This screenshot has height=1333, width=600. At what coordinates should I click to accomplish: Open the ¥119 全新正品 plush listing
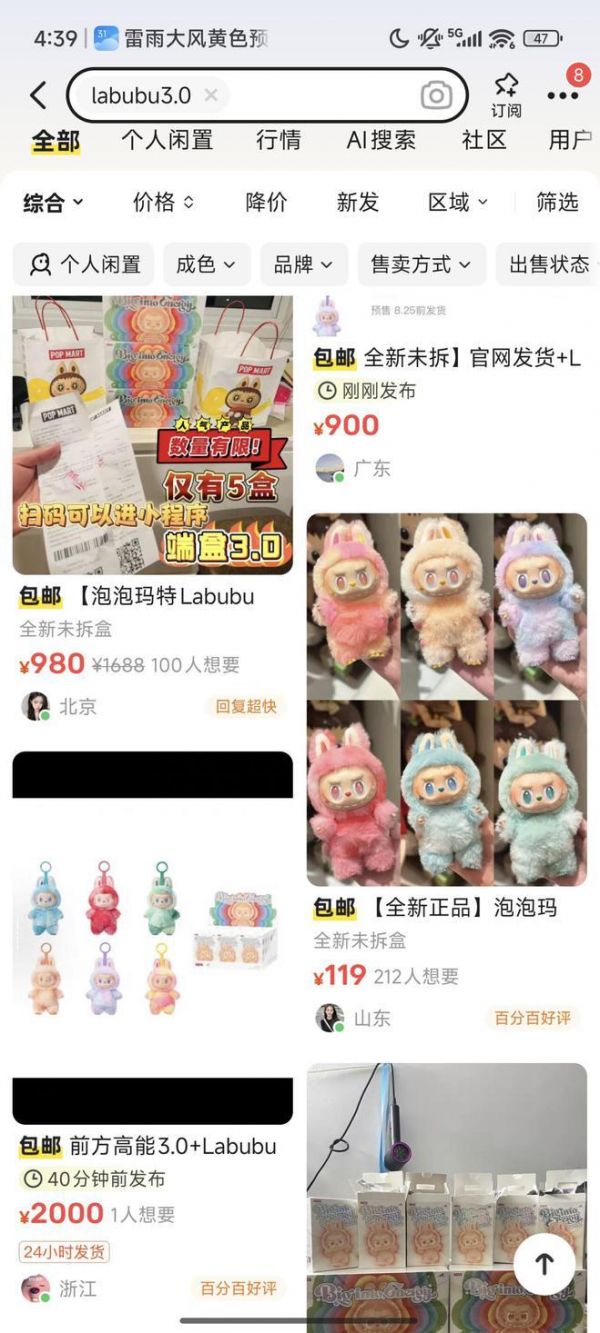(446, 700)
